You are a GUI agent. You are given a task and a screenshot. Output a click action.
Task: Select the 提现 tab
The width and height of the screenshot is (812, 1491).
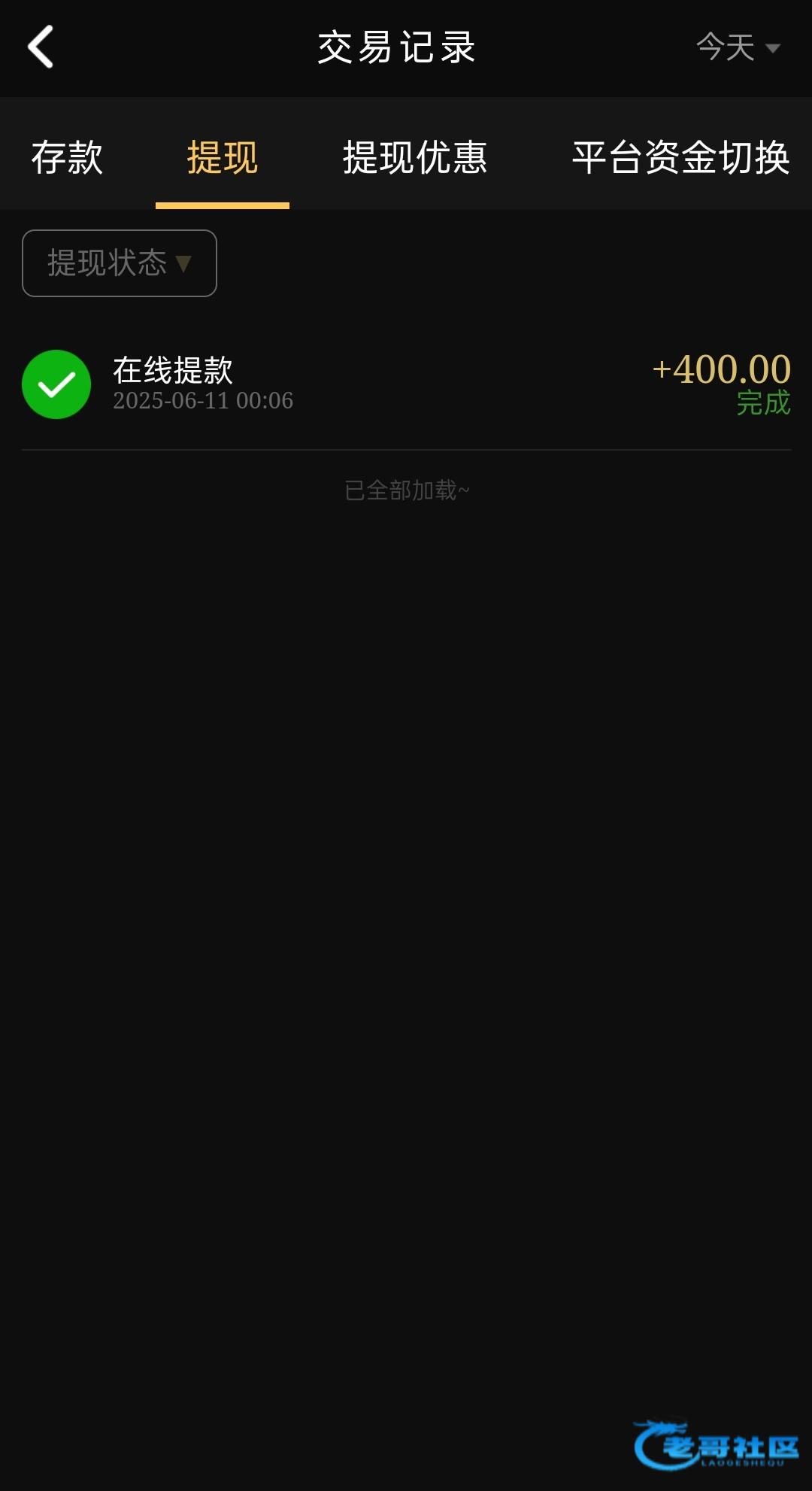(223, 157)
